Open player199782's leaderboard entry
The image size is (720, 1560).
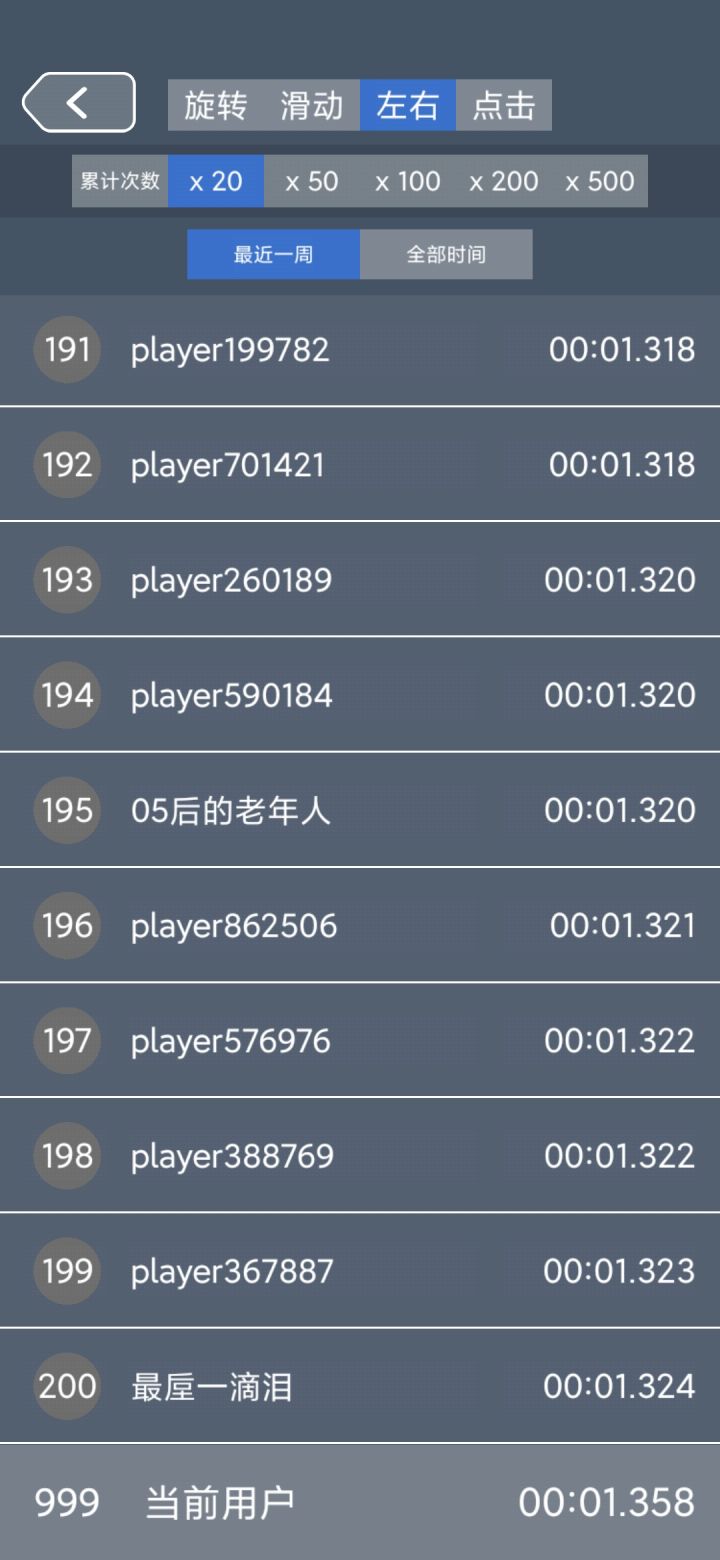pyautogui.click(x=360, y=349)
